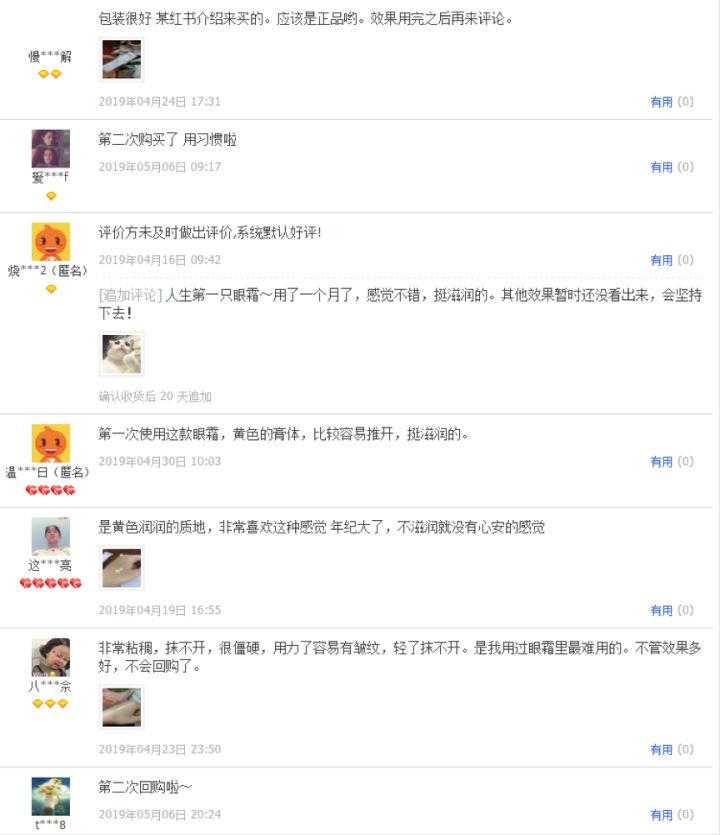The height and width of the screenshot is (835, 720).
Task: Click 温***日's anonymous cartoon avatar
Action: (x=48, y=442)
